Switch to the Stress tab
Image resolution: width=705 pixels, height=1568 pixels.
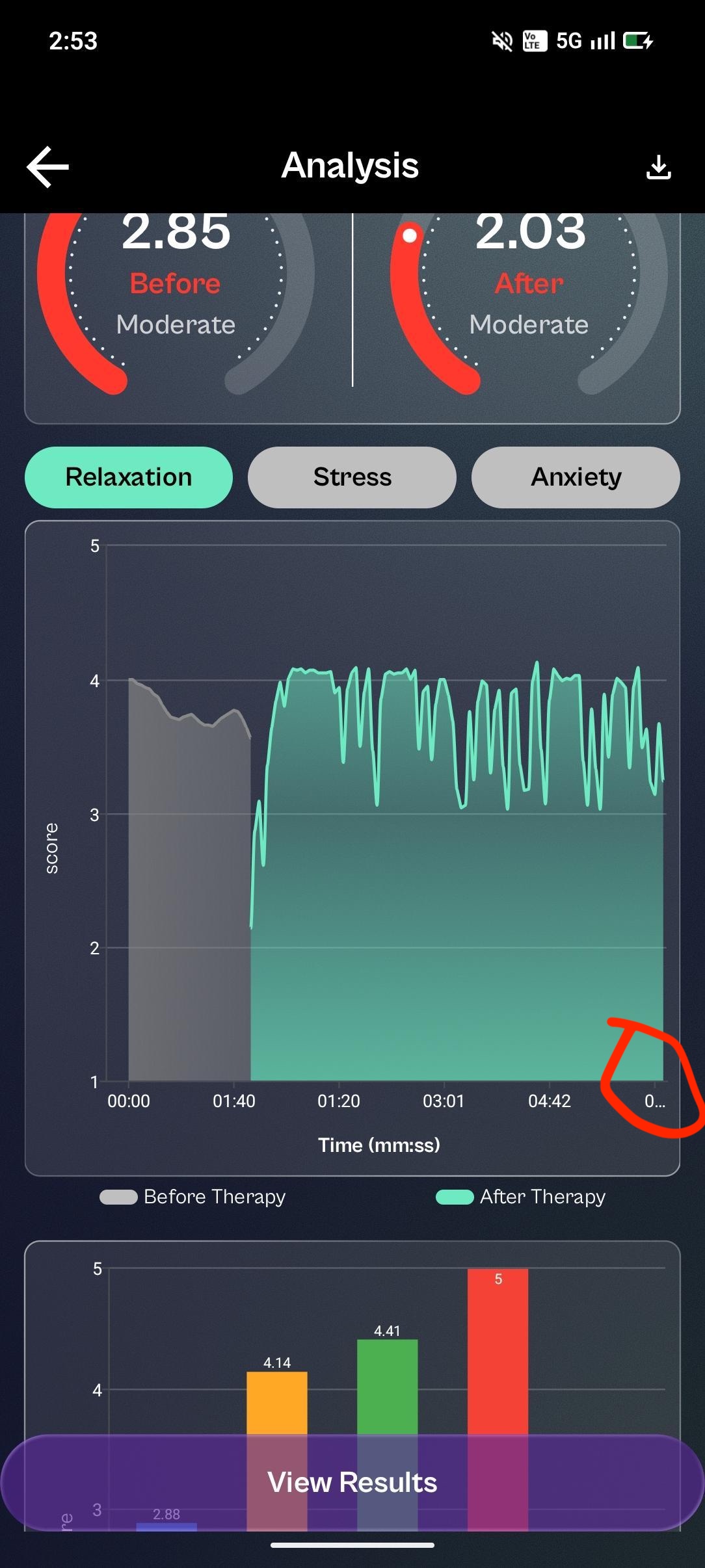pos(352,477)
